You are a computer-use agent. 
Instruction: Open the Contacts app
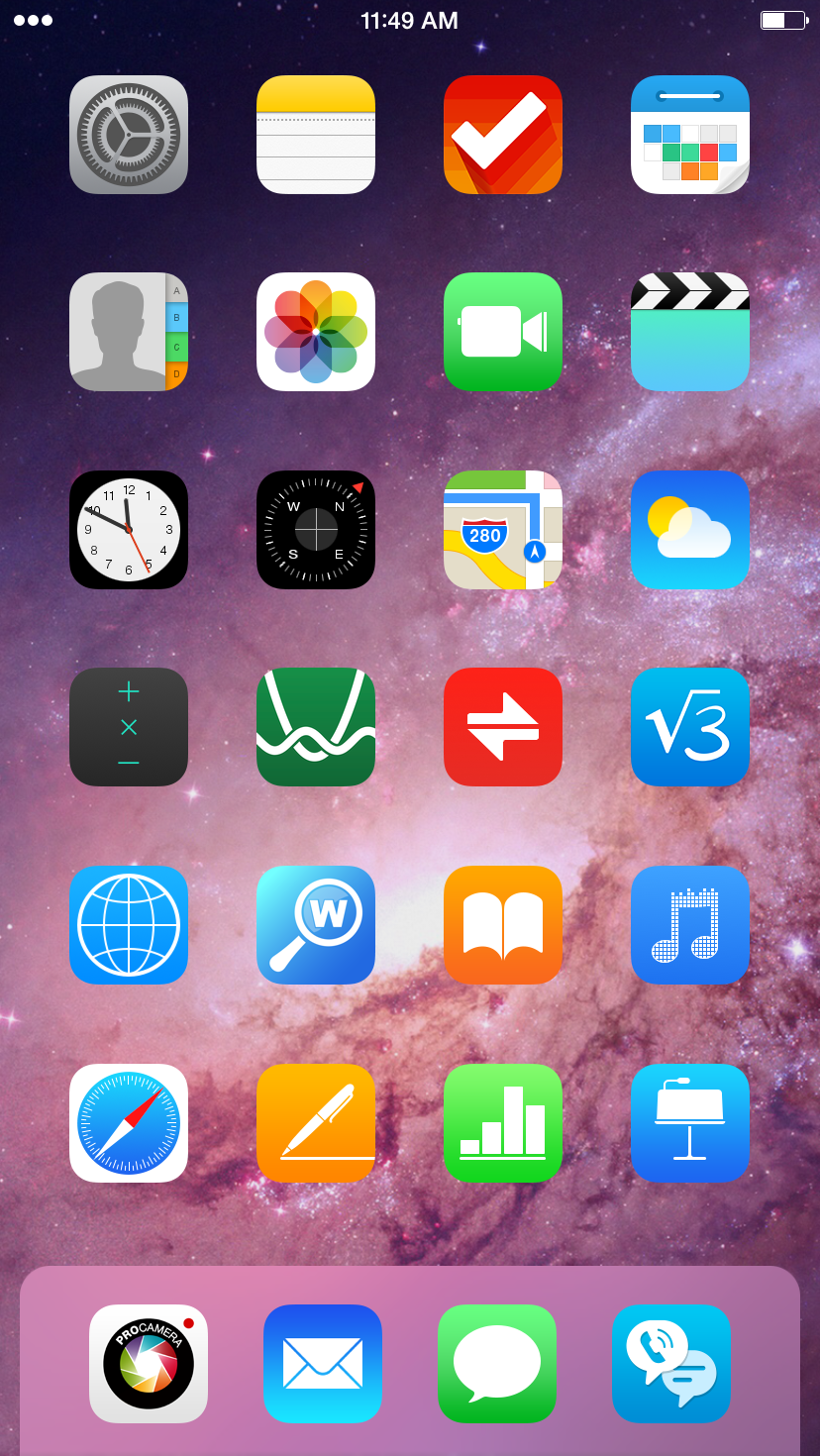[129, 332]
